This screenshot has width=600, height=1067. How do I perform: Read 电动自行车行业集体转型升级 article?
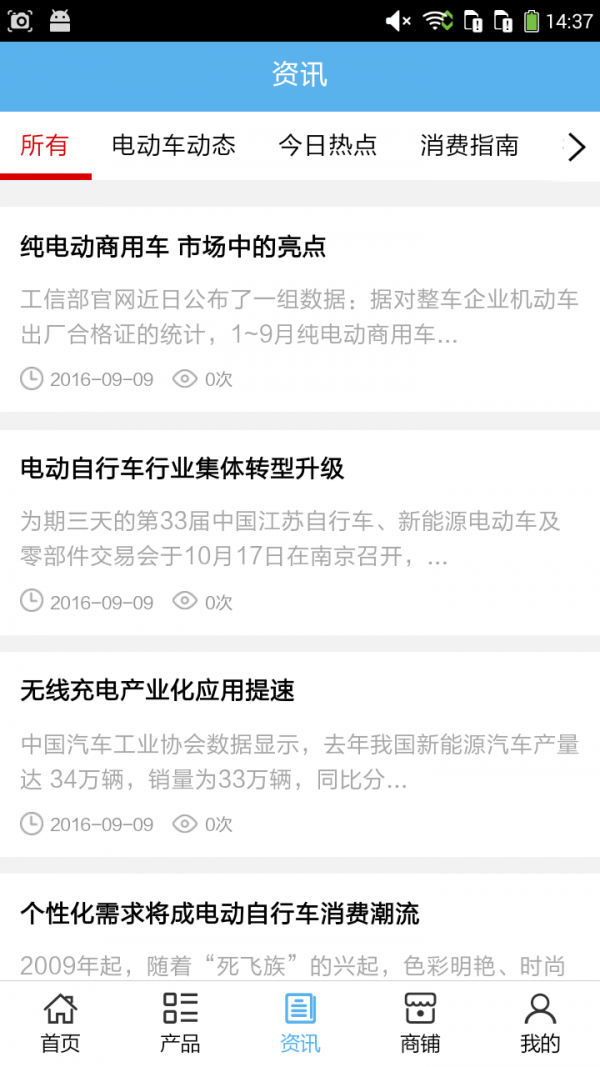tap(182, 469)
